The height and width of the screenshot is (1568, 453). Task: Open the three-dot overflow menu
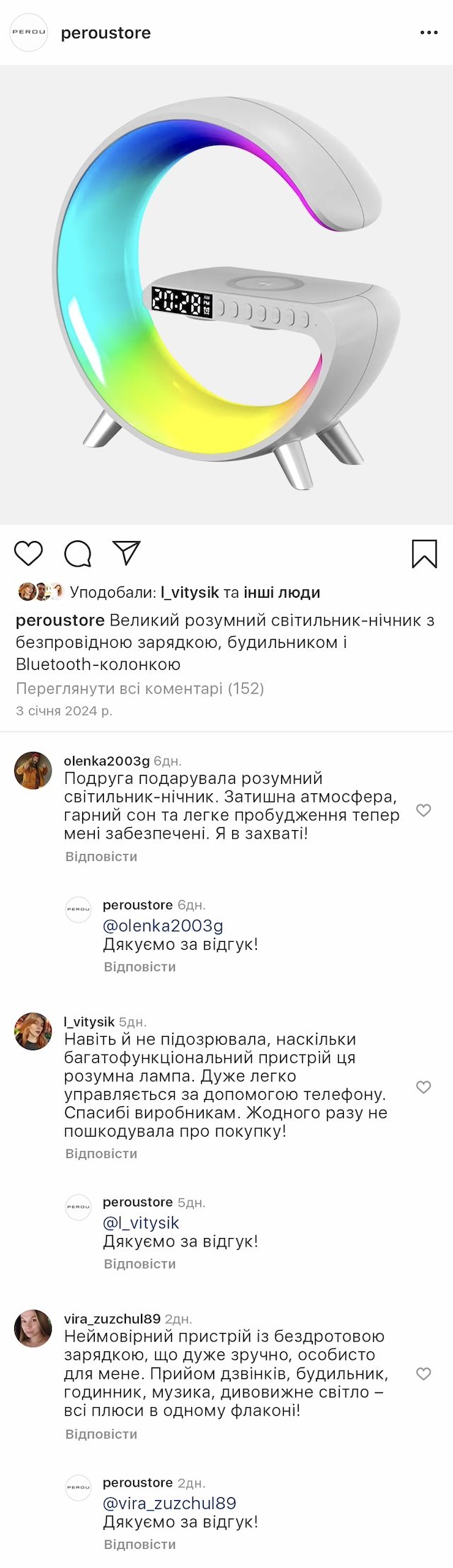pos(429,33)
